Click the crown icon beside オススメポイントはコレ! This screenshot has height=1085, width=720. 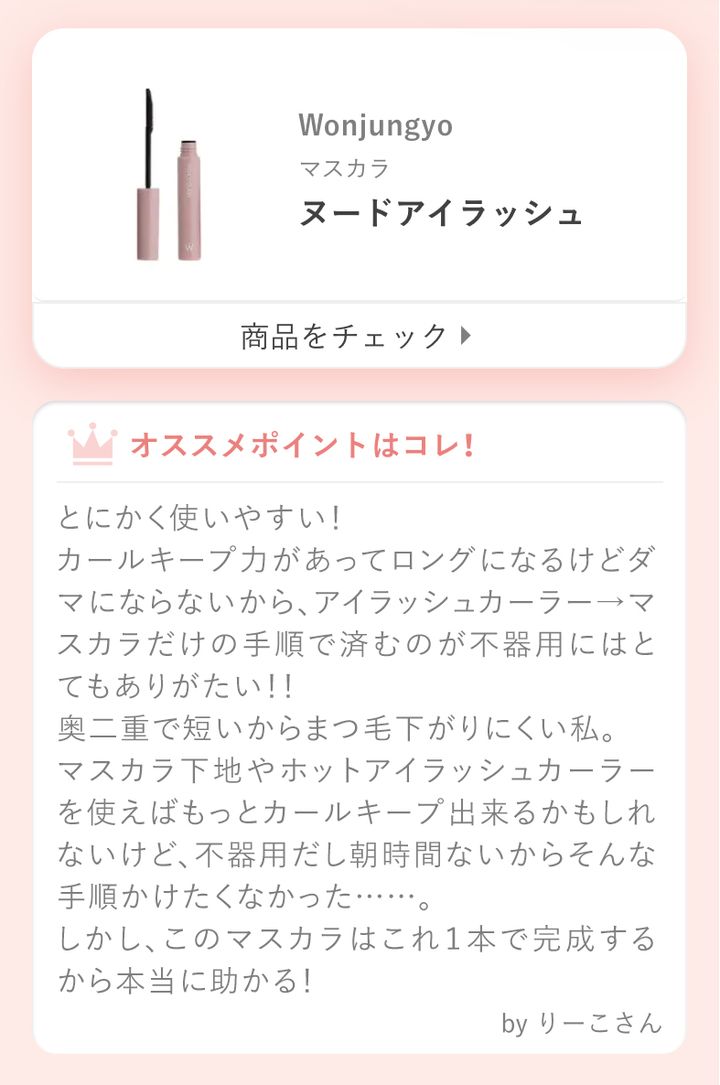(91, 446)
